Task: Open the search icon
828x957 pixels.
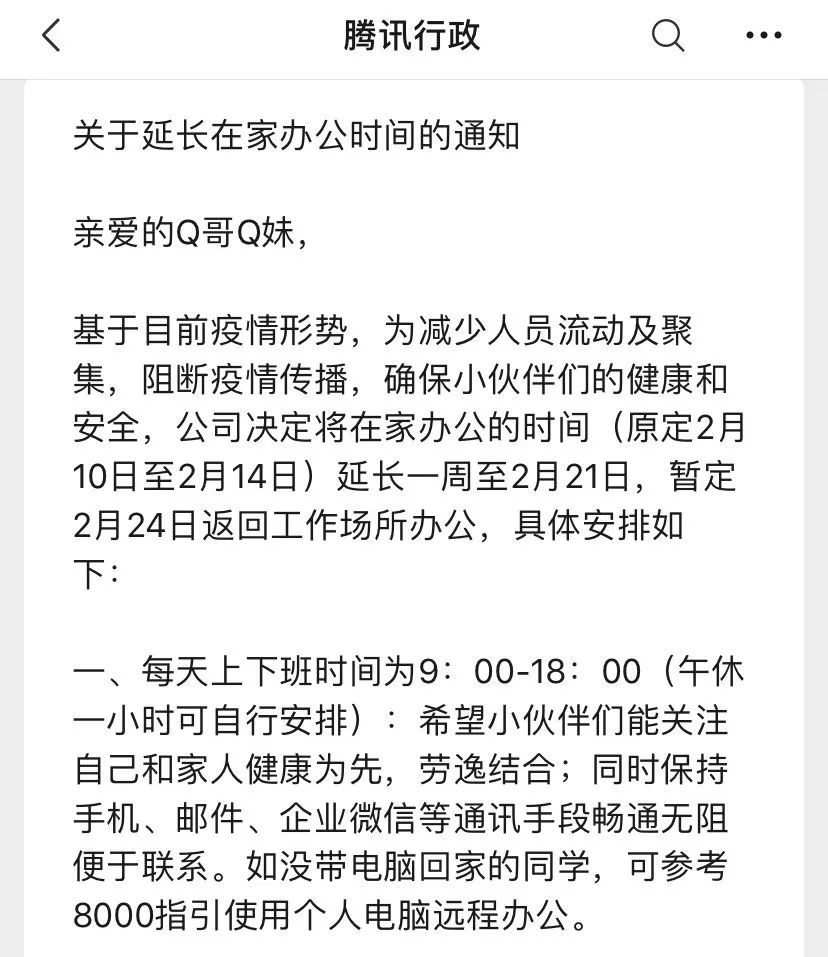Action: tap(668, 36)
